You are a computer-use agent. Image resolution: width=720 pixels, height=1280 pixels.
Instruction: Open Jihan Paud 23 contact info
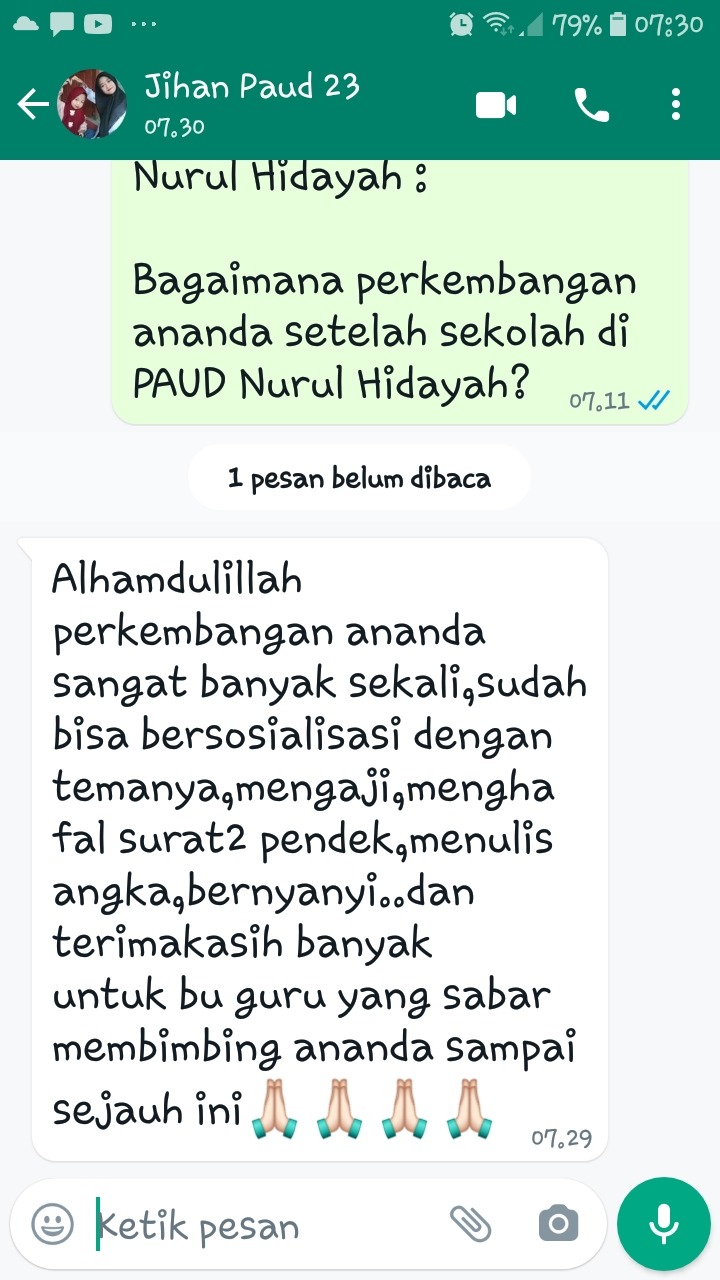point(251,103)
